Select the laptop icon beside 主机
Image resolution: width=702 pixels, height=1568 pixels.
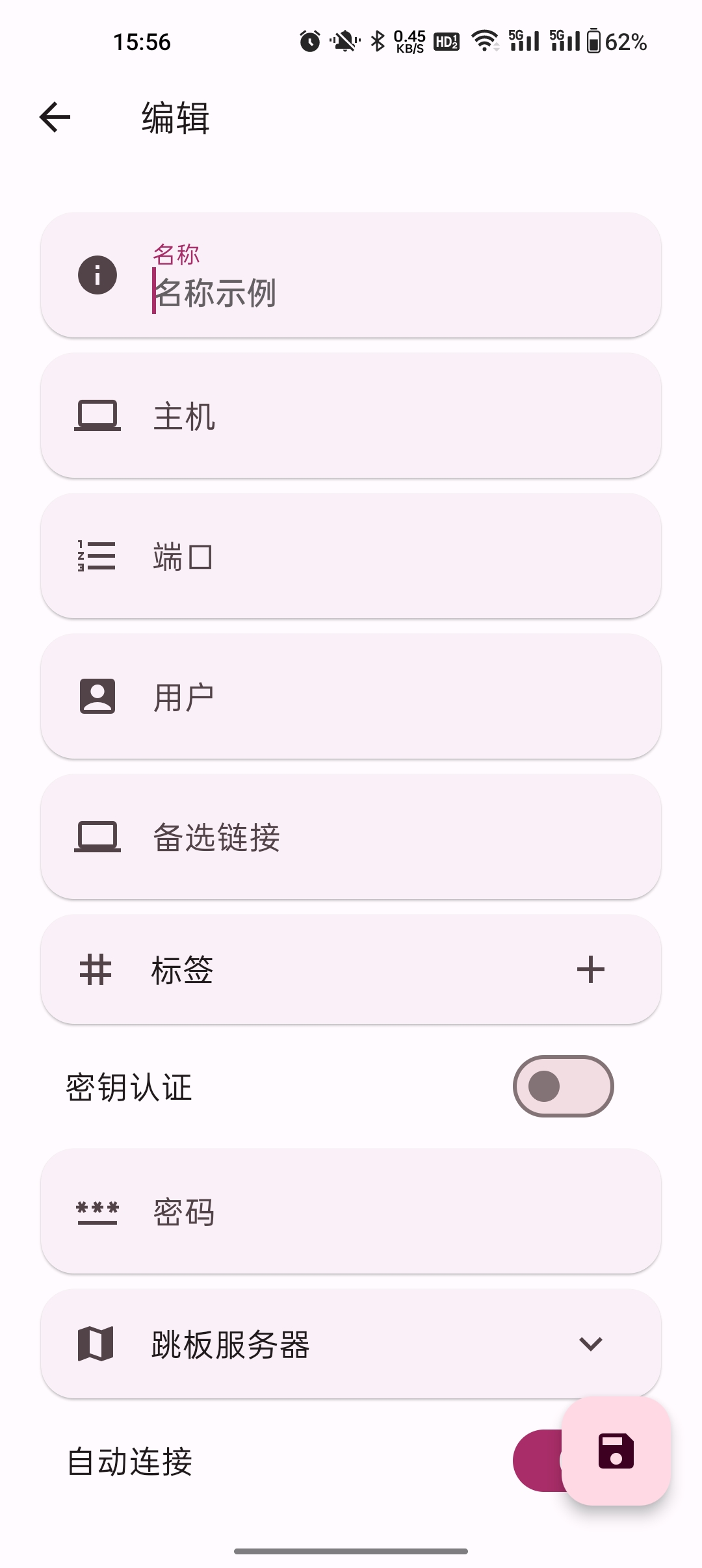96,417
